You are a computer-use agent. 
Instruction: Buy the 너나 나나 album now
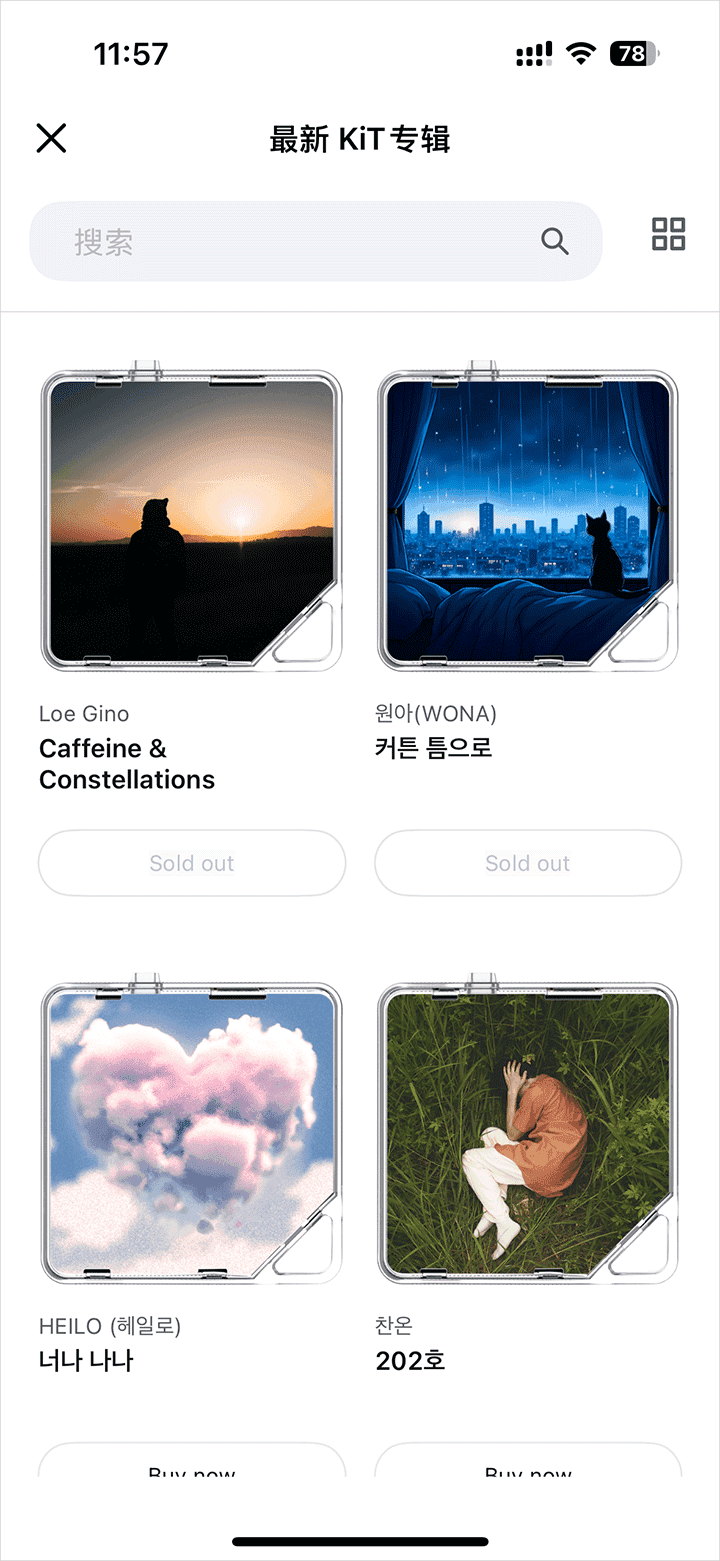pos(191,1465)
